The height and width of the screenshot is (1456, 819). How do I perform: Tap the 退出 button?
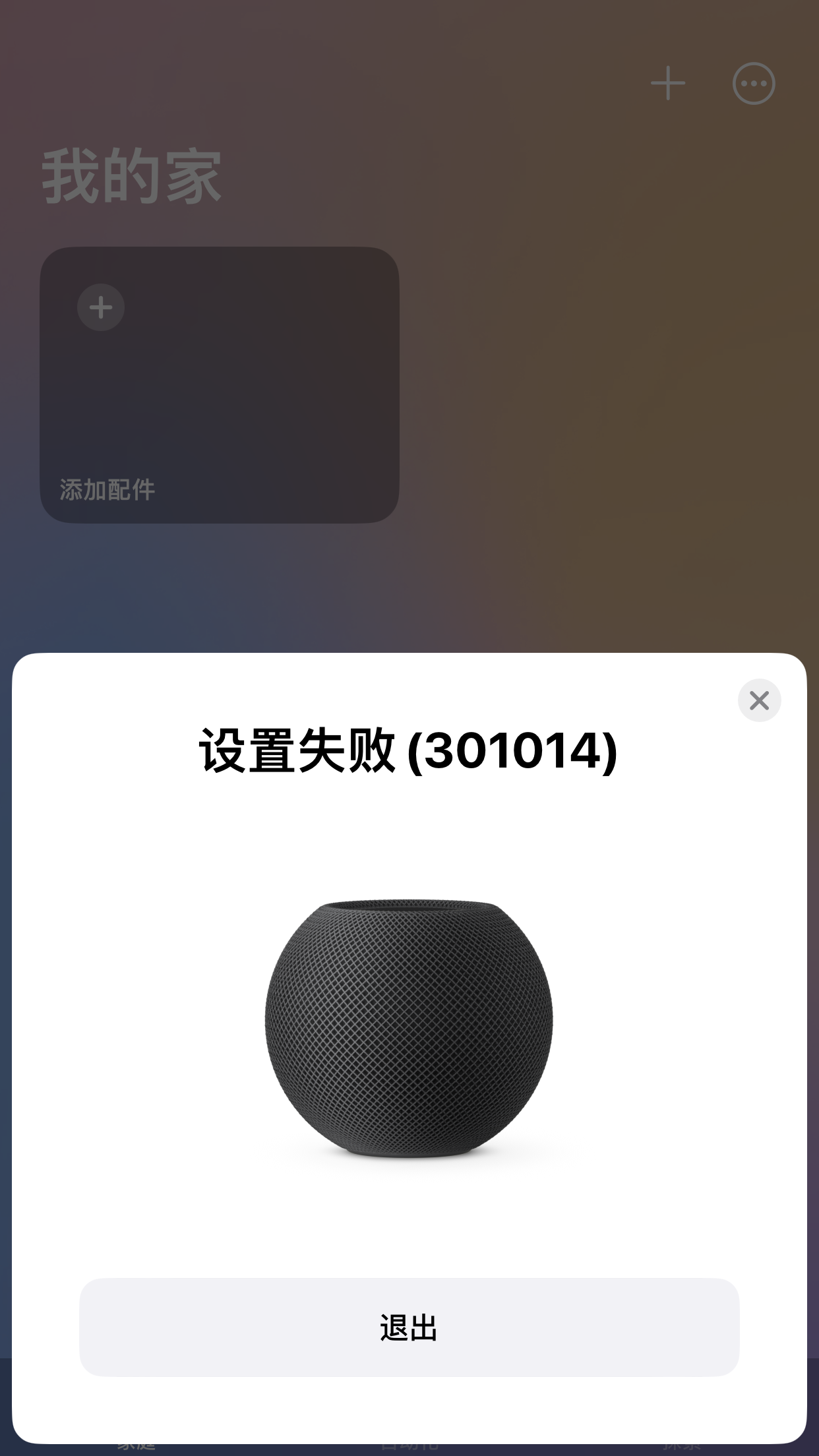[409, 1327]
